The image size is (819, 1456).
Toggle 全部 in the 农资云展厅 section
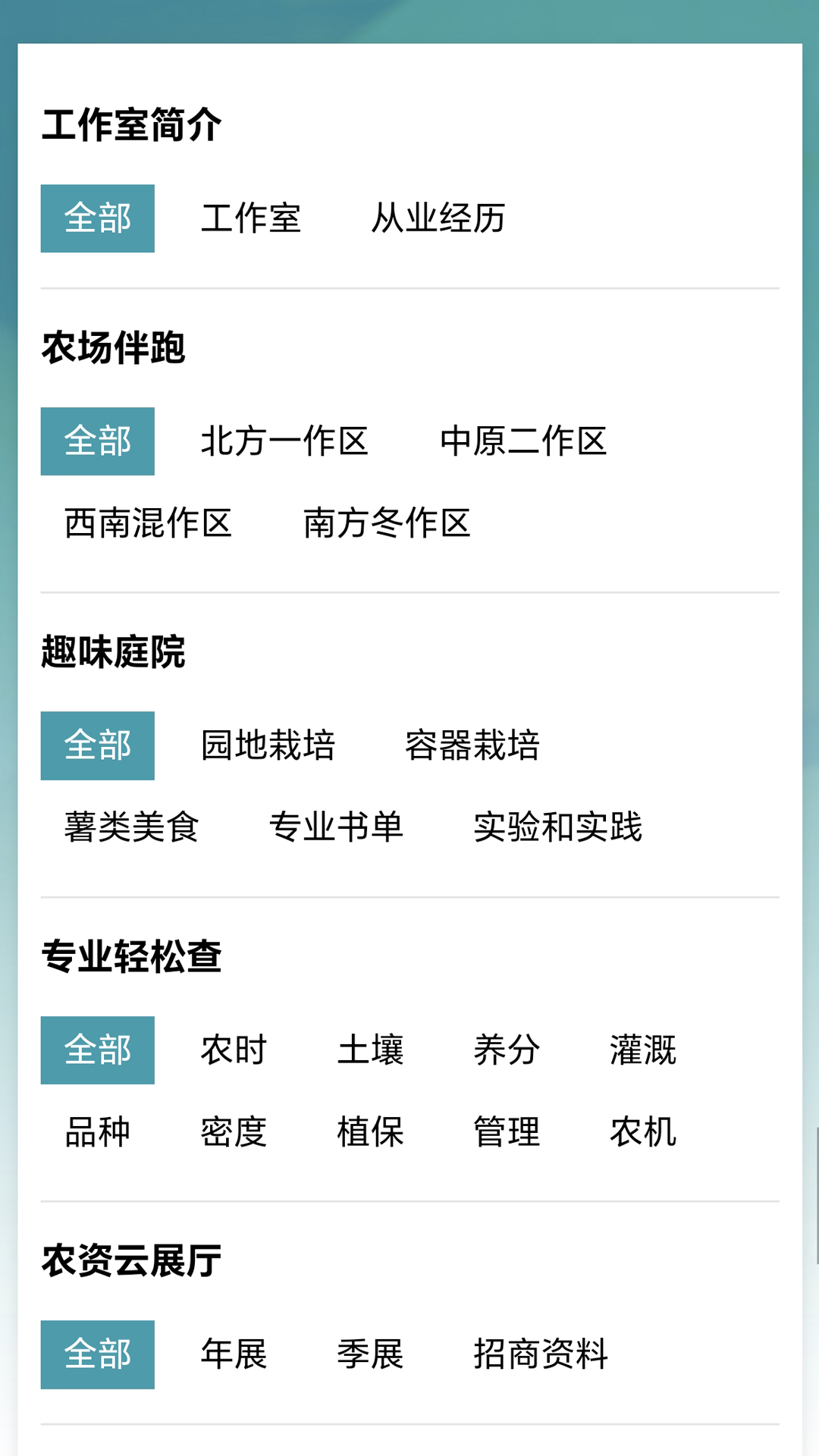[97, 1355]
